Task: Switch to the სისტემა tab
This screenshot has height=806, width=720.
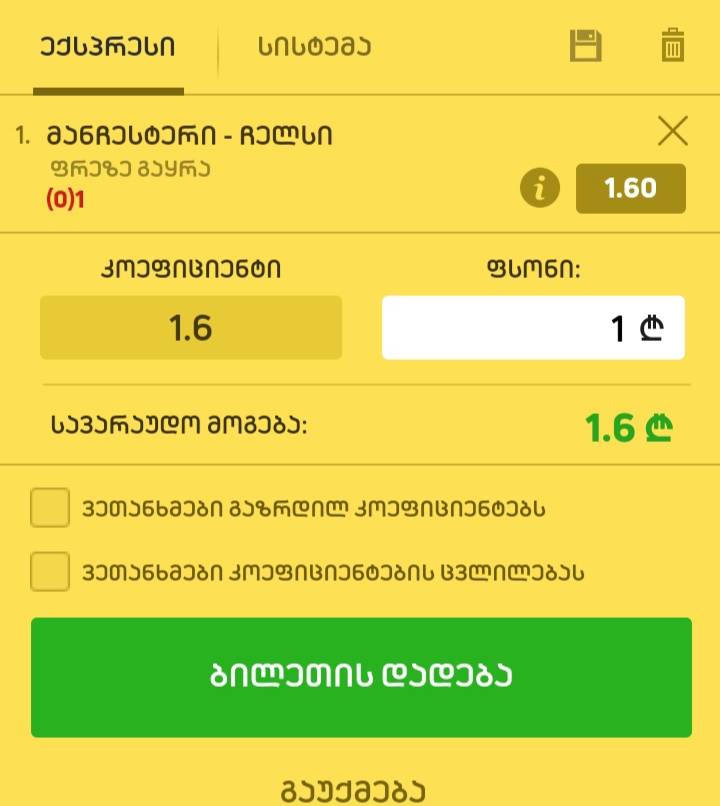Action: [313, 46]
